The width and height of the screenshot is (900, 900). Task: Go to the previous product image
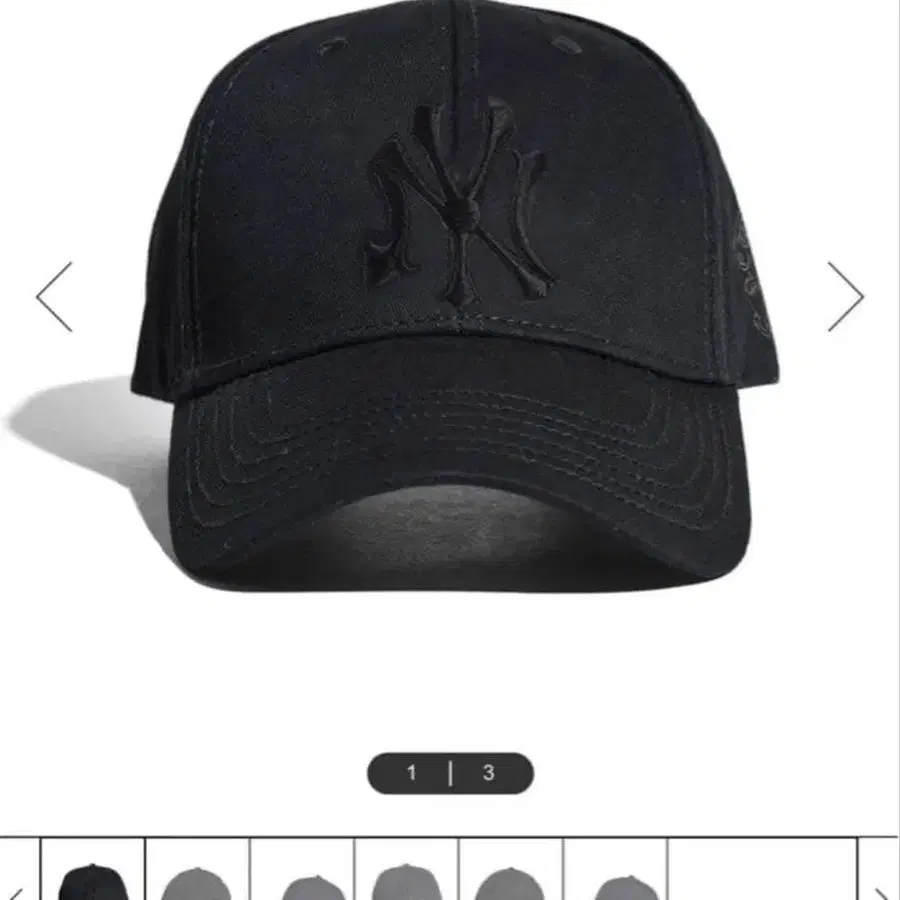point(55,297)
